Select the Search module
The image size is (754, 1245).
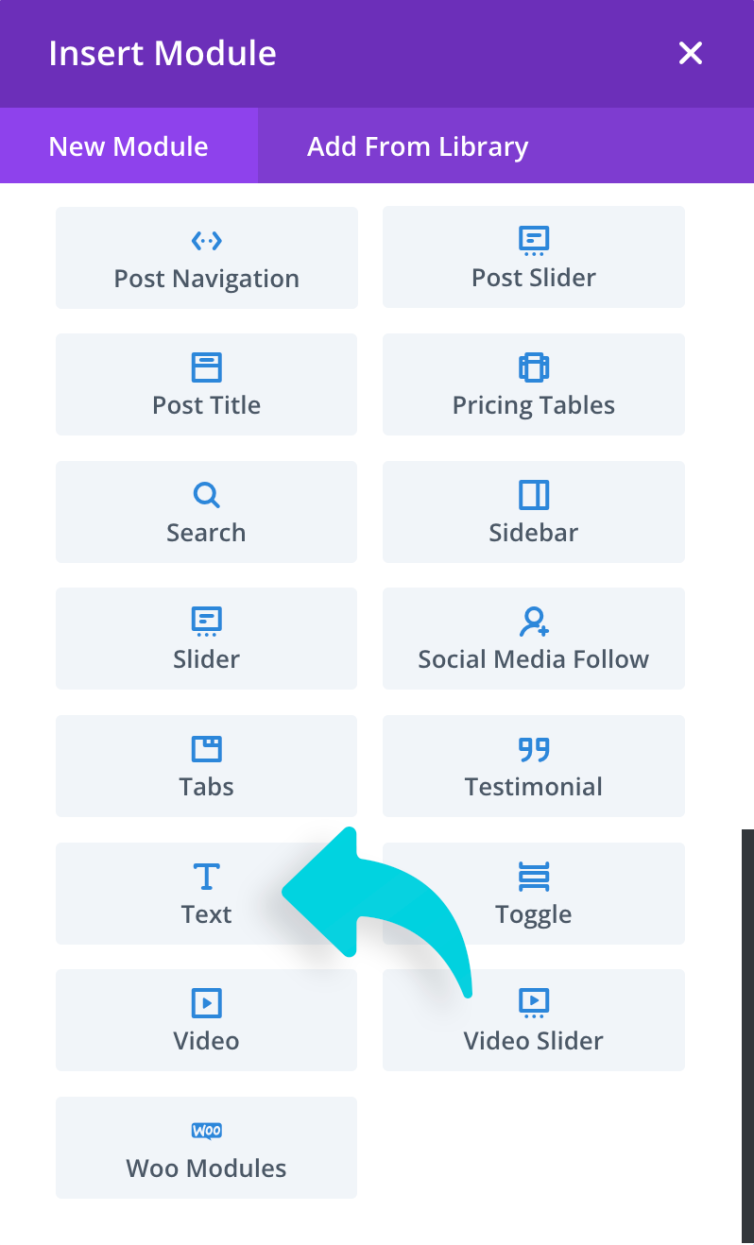[x=206, y=512]
